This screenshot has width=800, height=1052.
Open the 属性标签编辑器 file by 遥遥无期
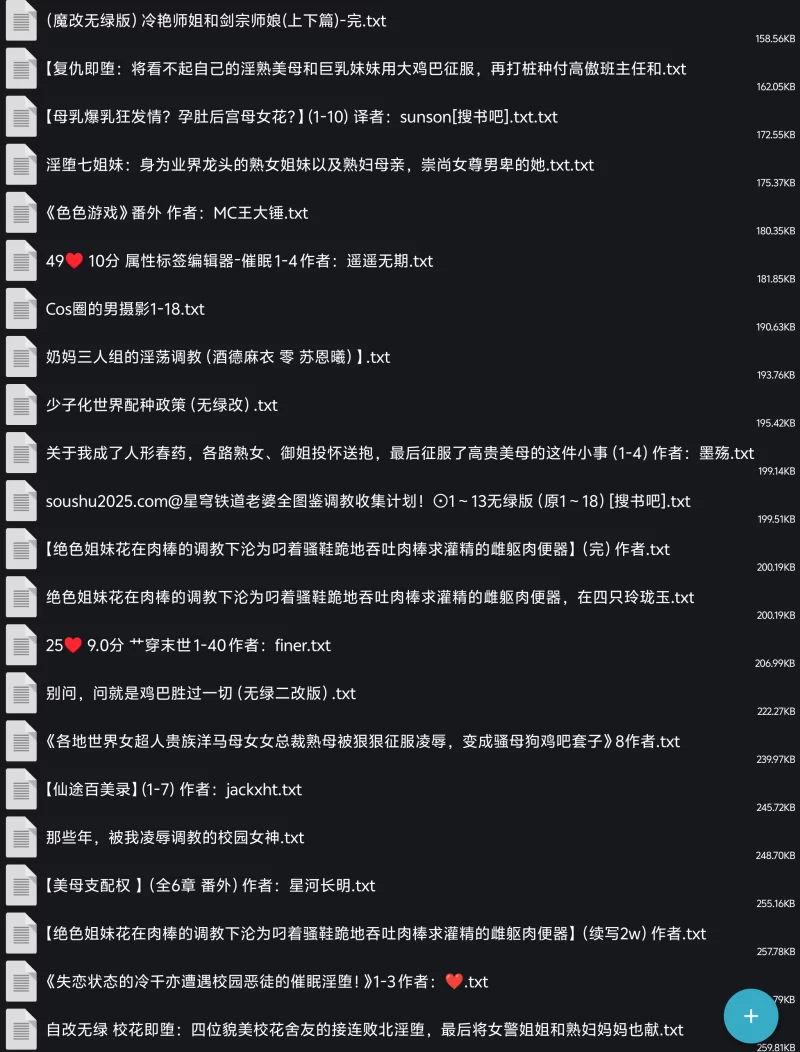coord(239,261)
